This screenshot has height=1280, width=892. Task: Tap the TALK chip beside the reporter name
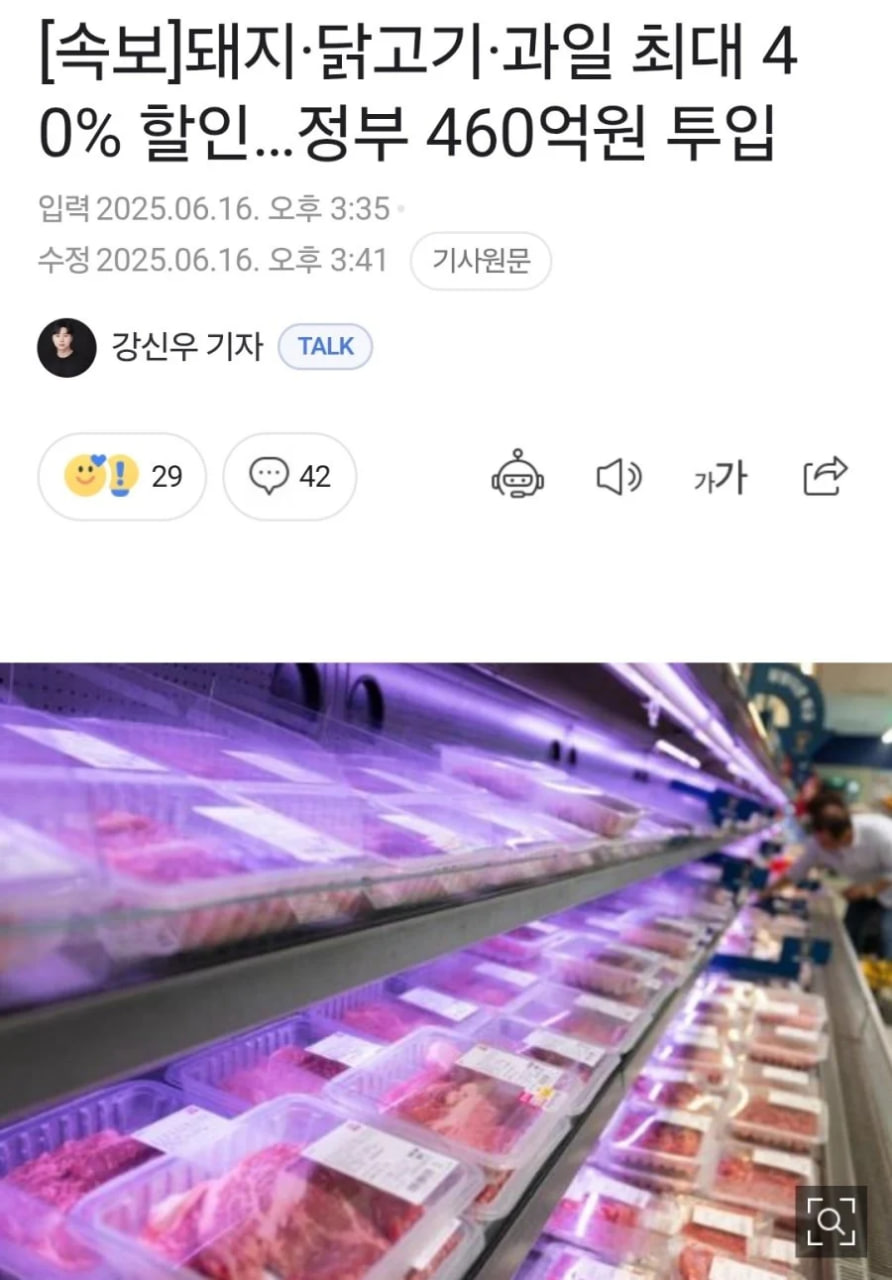(x=325, y=347)
